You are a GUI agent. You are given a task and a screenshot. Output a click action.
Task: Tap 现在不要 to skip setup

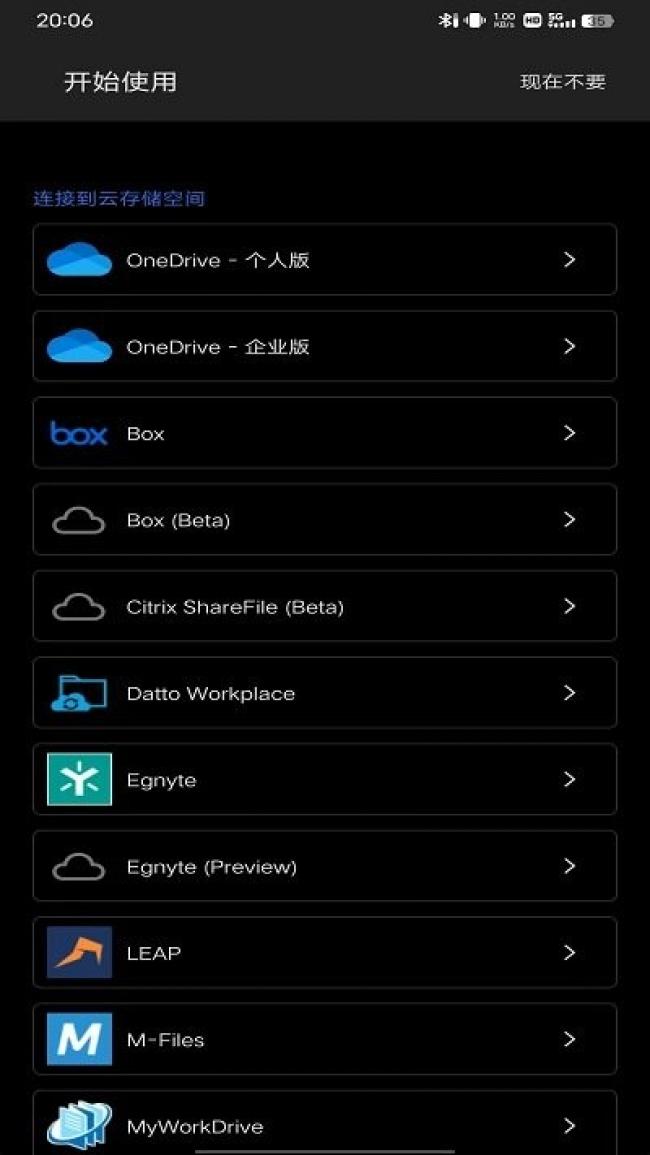point(563,82)
